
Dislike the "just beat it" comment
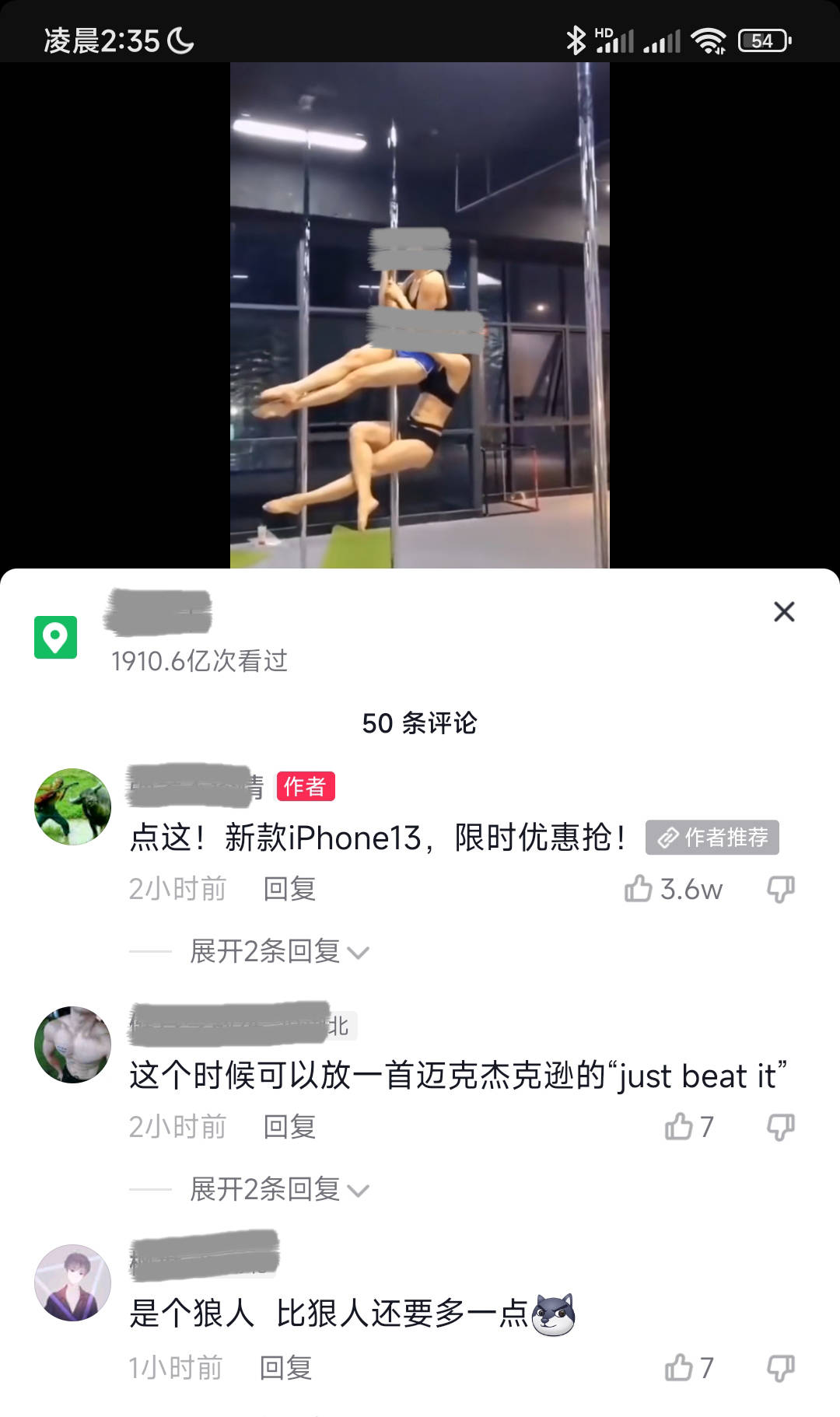coord(780,1127)
